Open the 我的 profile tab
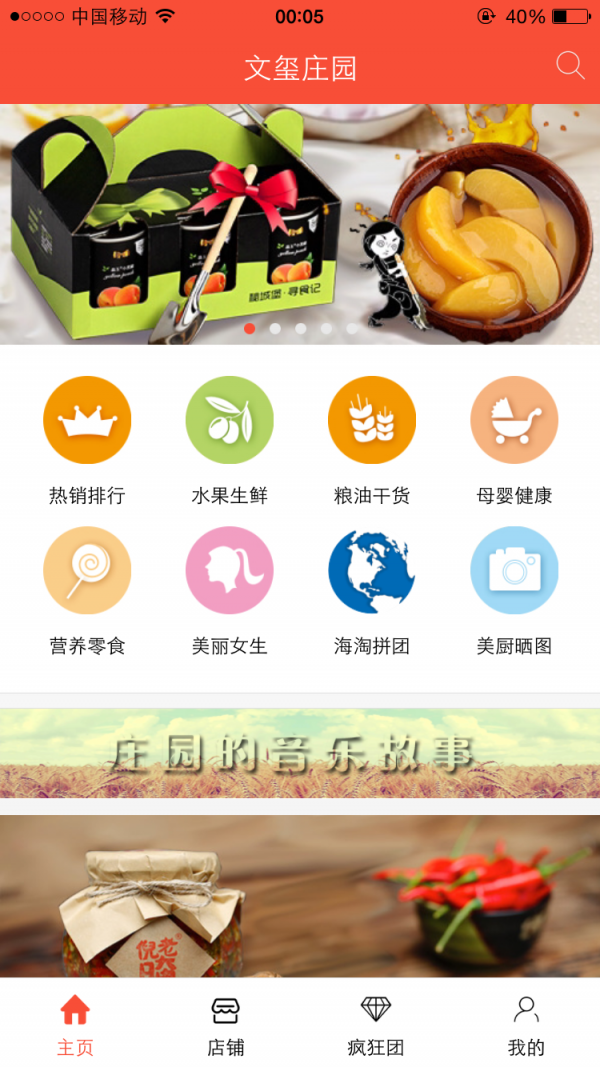This screenshot has height=1067, width=600. point(526,1024)
